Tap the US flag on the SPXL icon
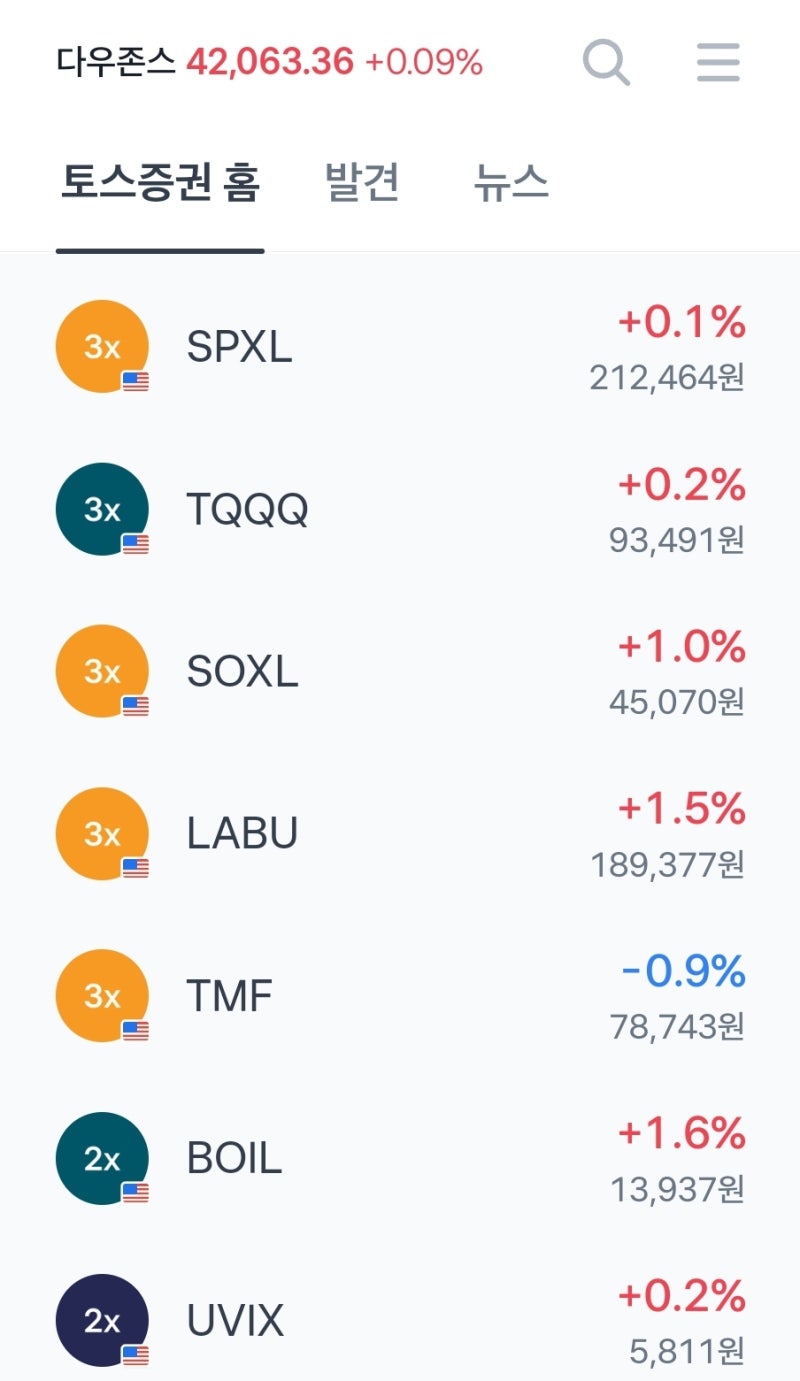The height and width of the screenshot is (1381, 800). coord(135,380)
